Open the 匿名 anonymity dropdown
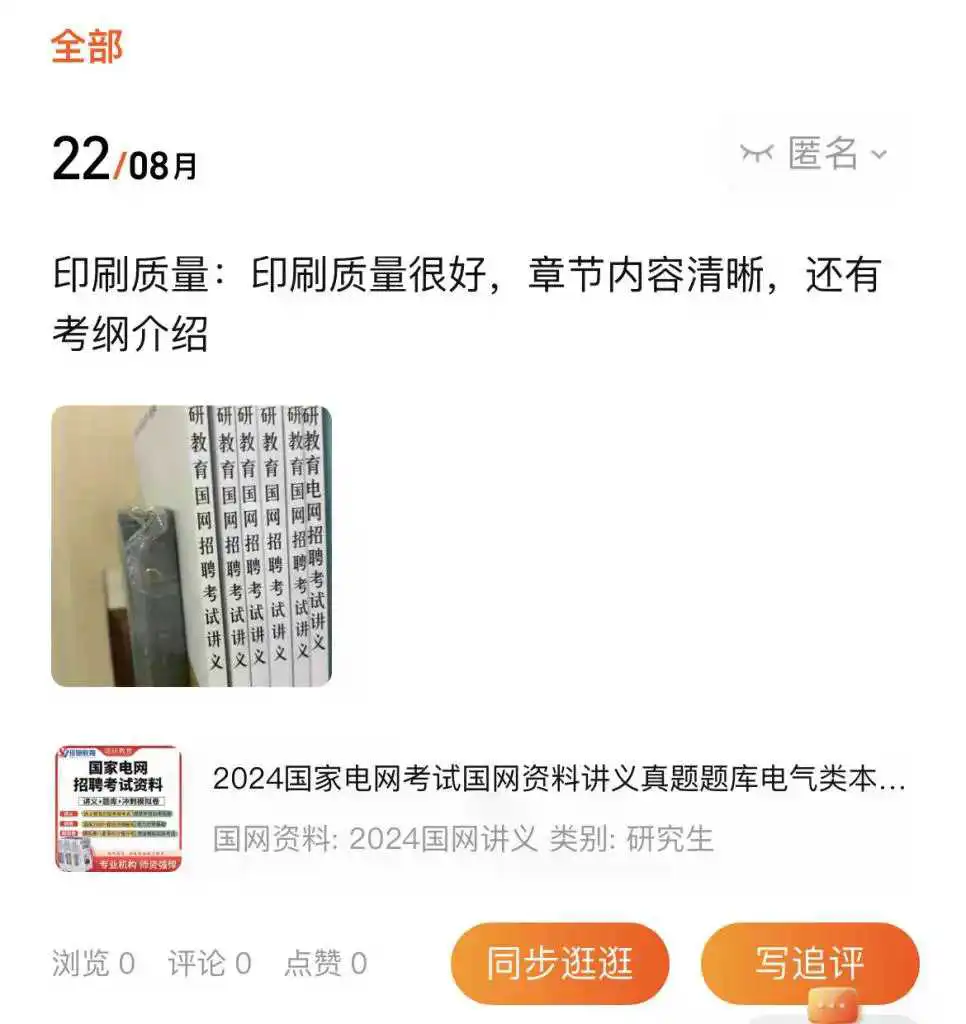The height and width of the screenshot is (1024, 966). pos(814,153)
